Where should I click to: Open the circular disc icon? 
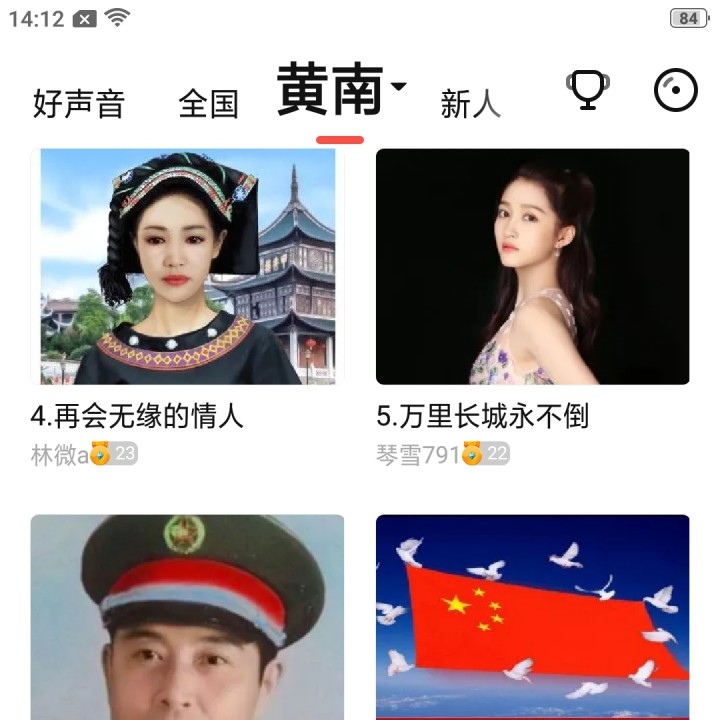[x=676, y=91]
